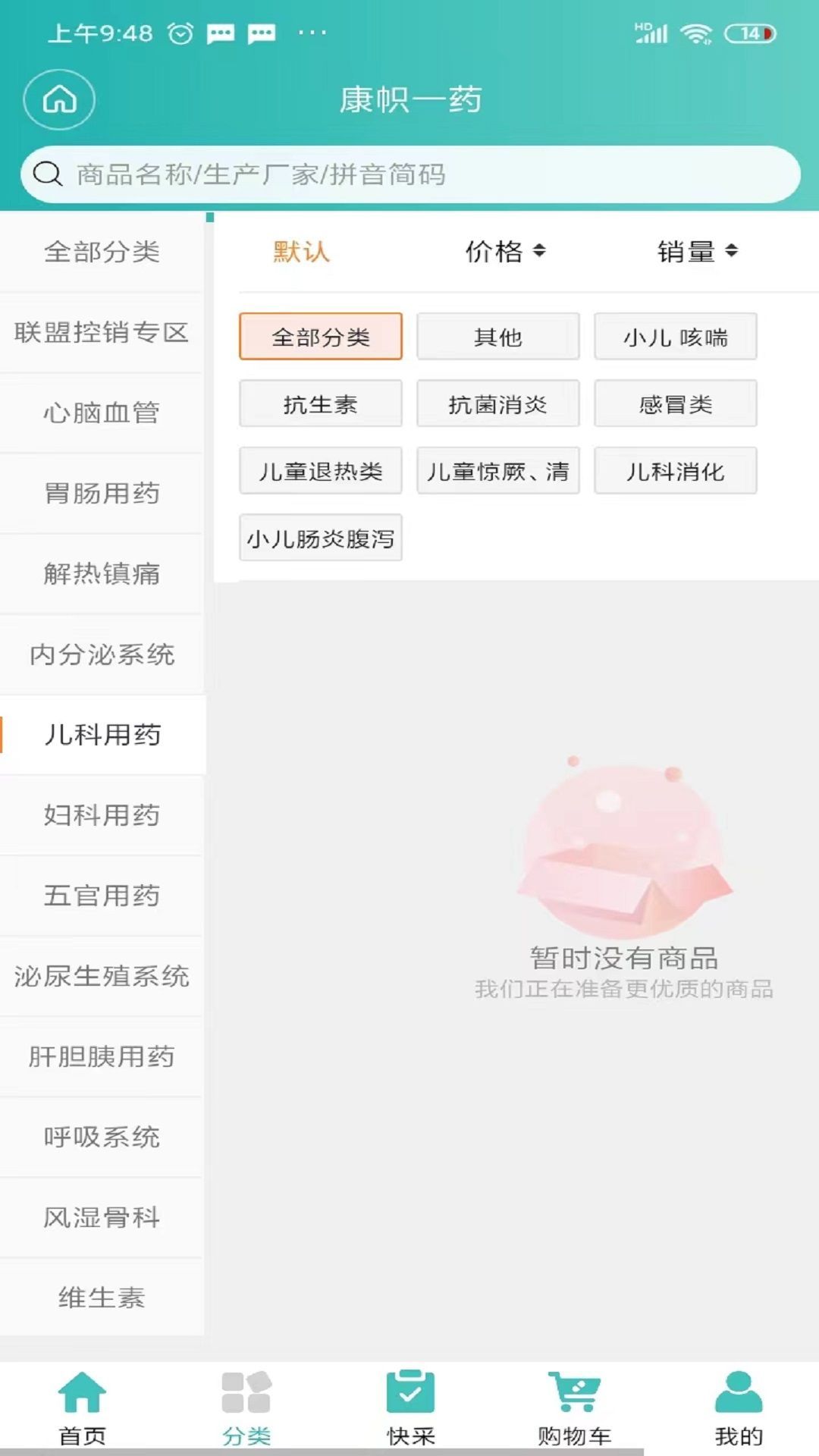Screen dimensions: 819x1456
Task: Filter by 儿科消化
Action: (x=675, y=471)
